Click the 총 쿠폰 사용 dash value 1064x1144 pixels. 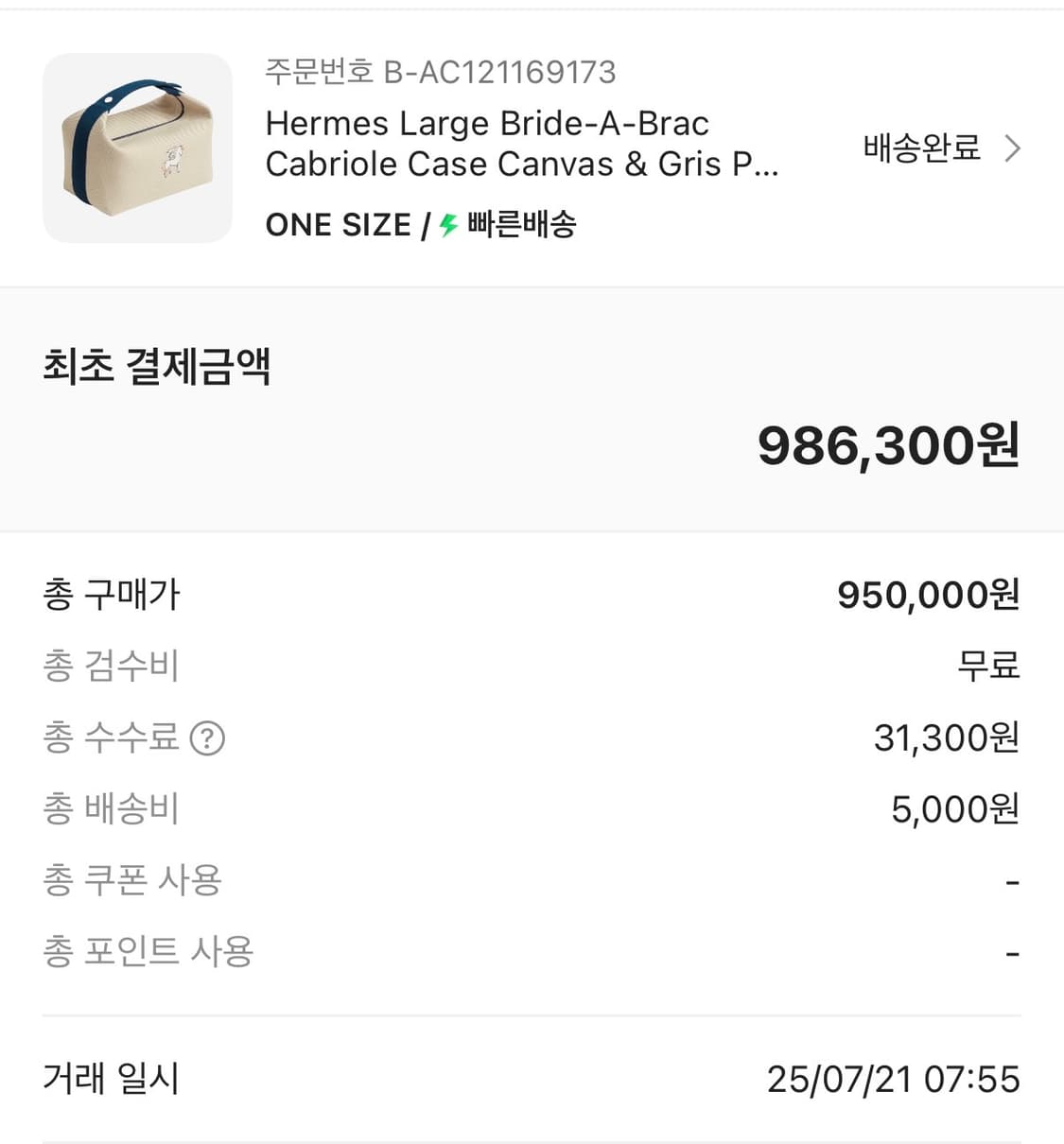pos(1014,879)
